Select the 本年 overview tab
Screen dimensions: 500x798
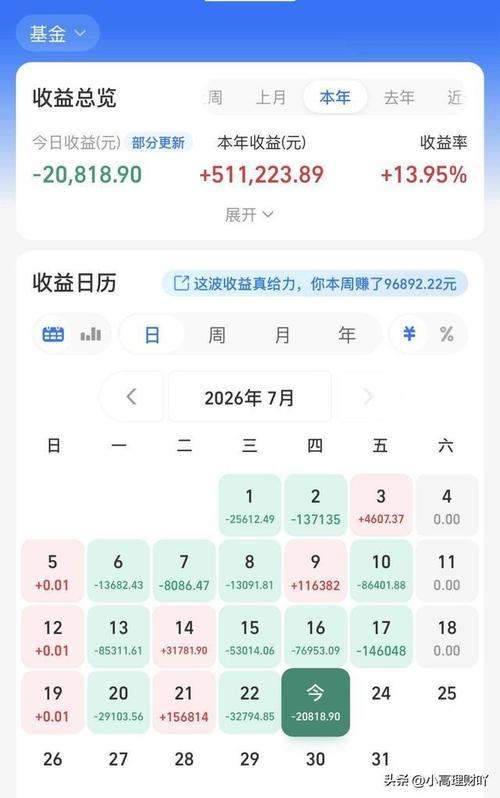[335, 97]
